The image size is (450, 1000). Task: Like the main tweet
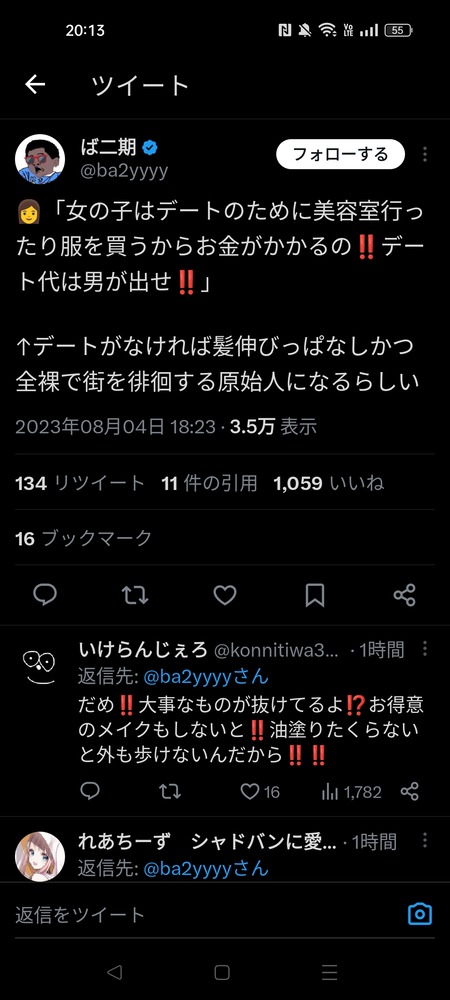pos(225,595)
